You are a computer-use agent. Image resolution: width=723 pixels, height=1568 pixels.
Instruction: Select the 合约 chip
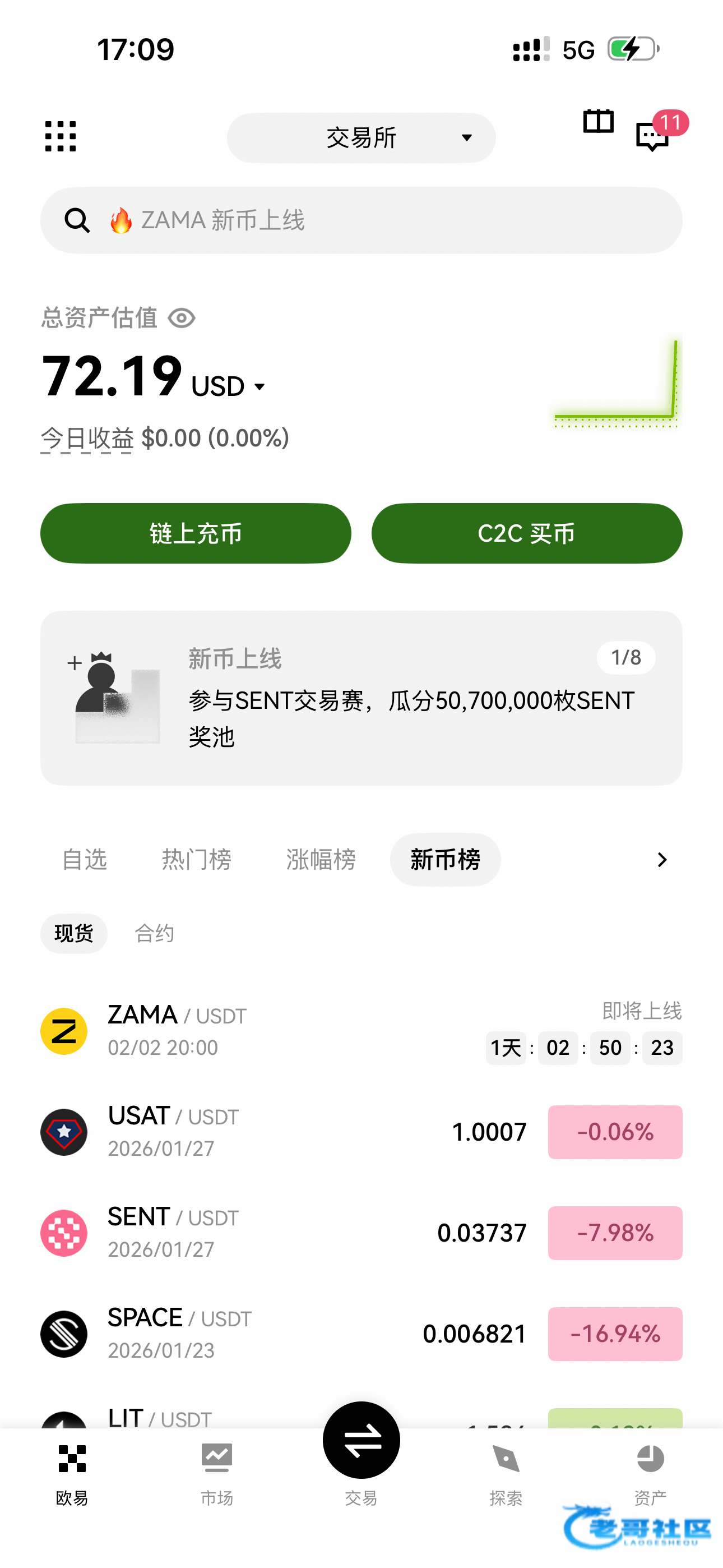154,933
